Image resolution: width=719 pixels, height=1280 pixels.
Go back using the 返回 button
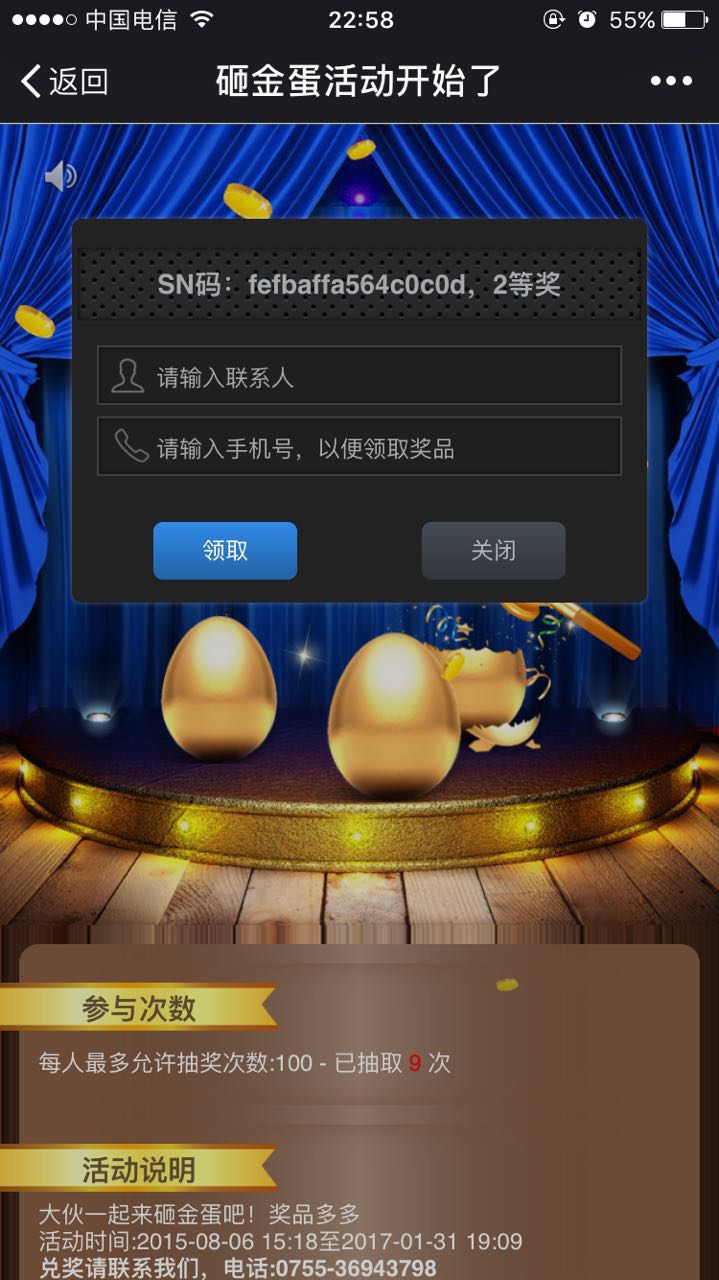(x=64, y=81)
